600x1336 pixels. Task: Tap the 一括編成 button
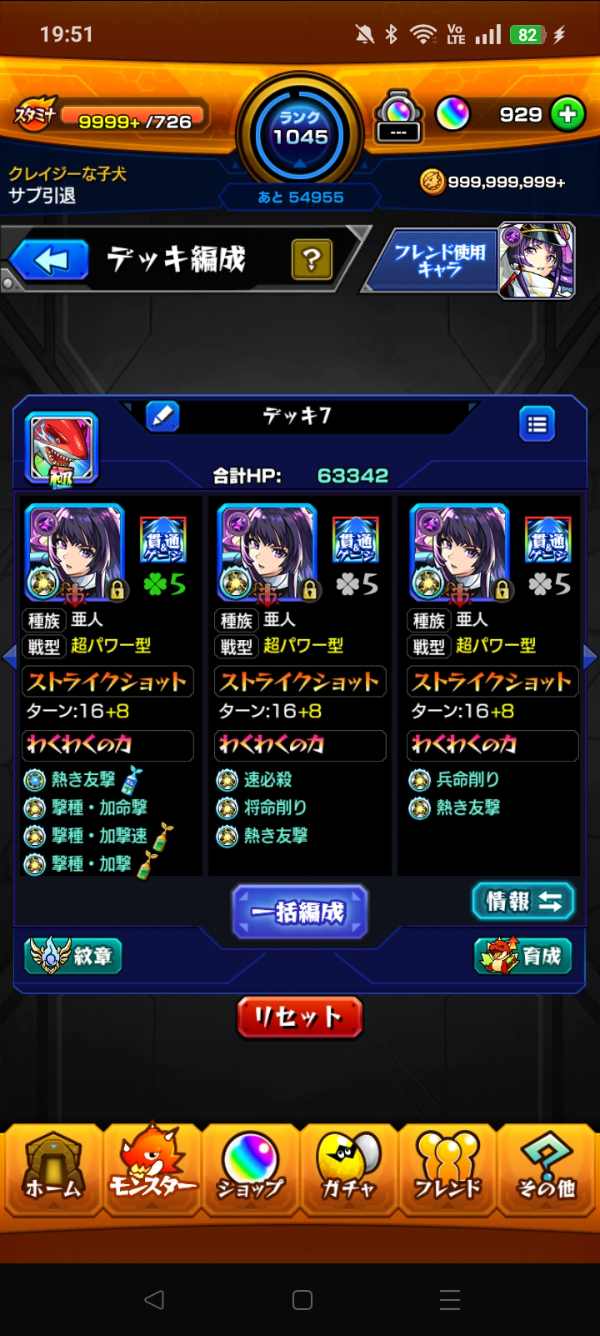pyautogui.click(x=299, y=912)
